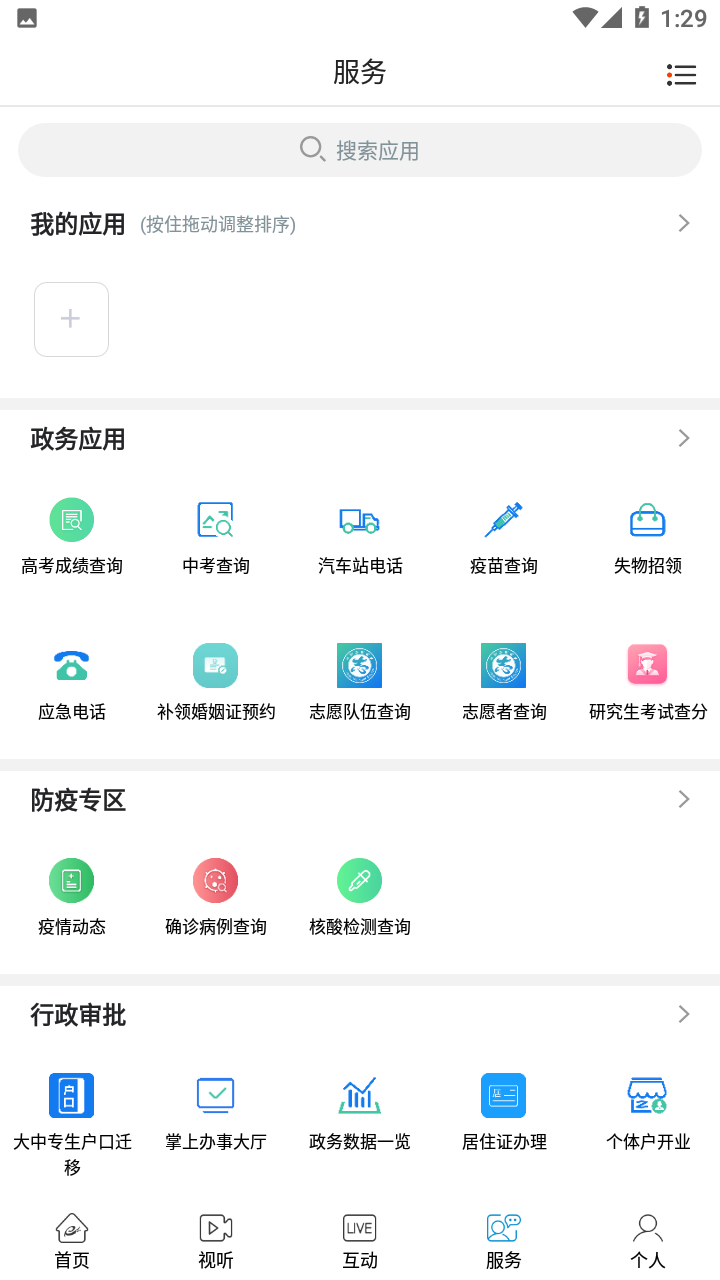Open the list menu at top right
Image resolution: width=720 pixels, height=1280 pixels.
coord(681,74)
